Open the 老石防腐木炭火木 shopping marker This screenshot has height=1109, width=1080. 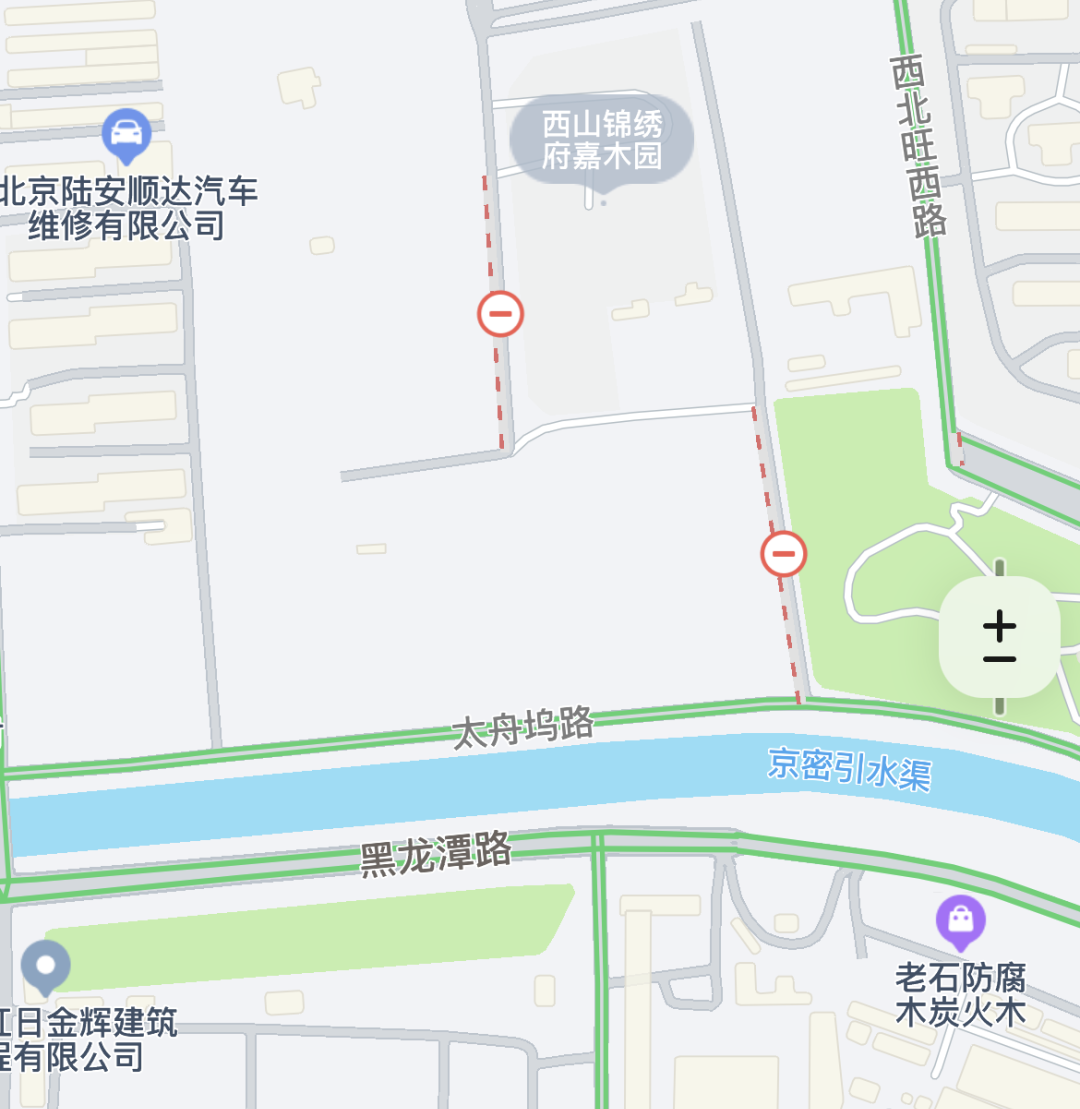coord(960,919)
